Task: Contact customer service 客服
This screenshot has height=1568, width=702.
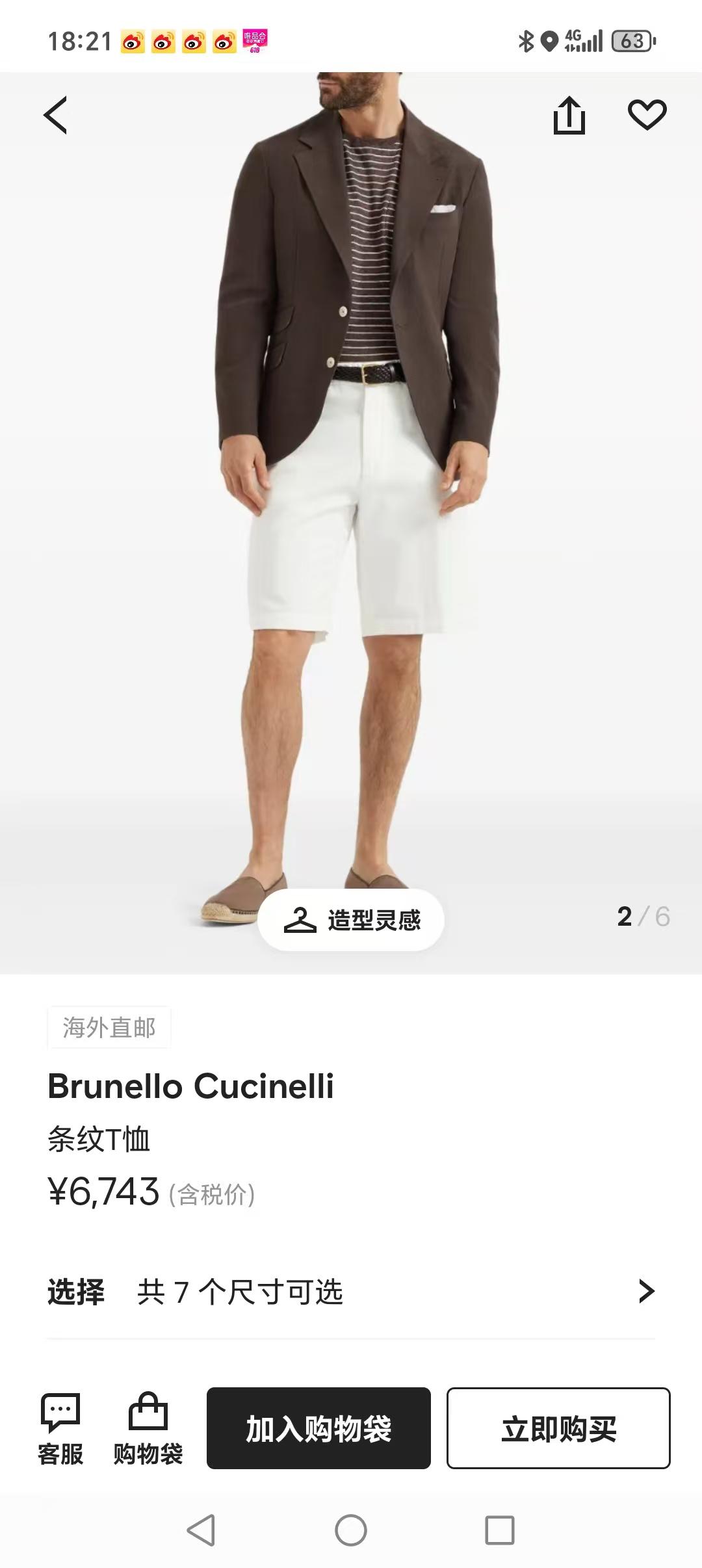Action: click(60, 1430)
